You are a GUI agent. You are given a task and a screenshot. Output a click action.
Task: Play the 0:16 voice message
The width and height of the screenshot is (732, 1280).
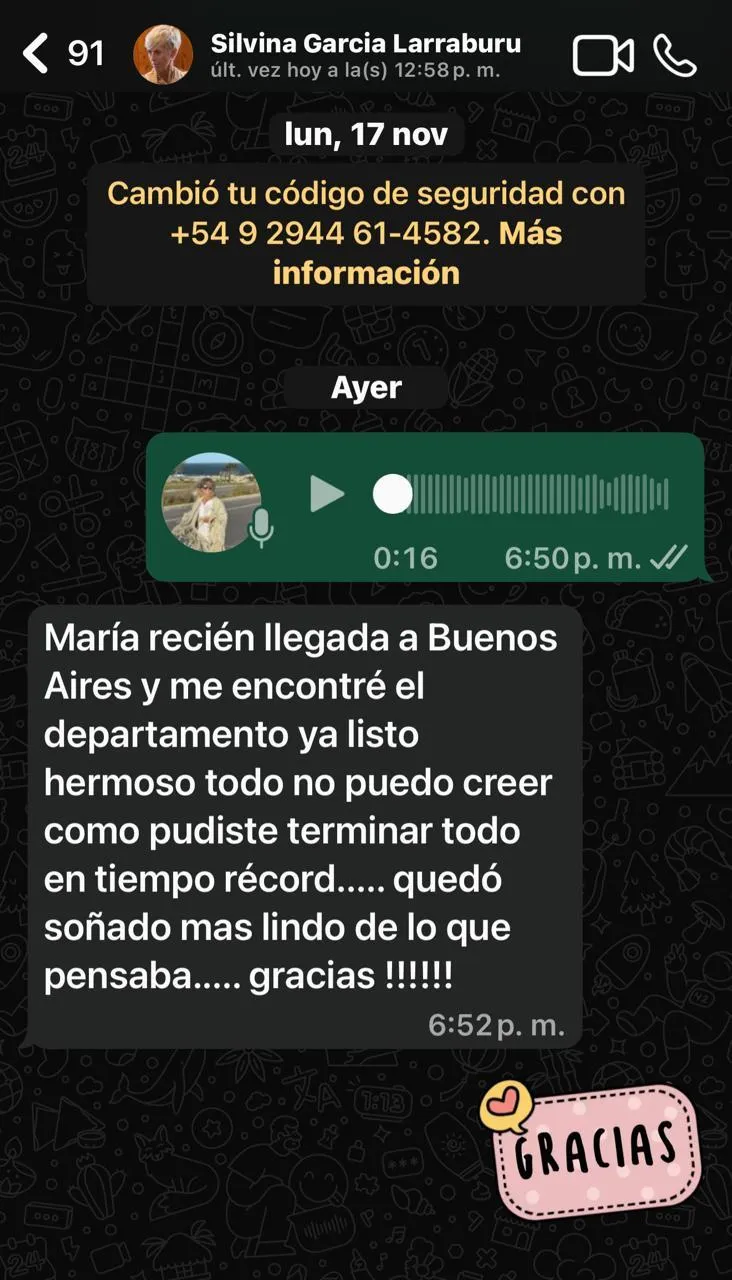point(326,494)
